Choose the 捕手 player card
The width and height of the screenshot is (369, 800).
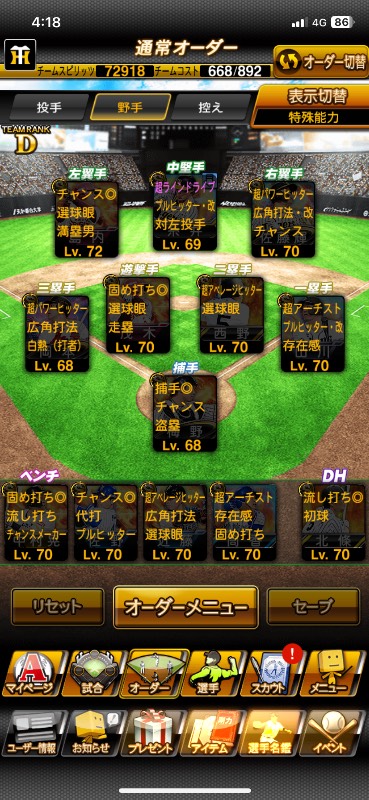point(185,413)
